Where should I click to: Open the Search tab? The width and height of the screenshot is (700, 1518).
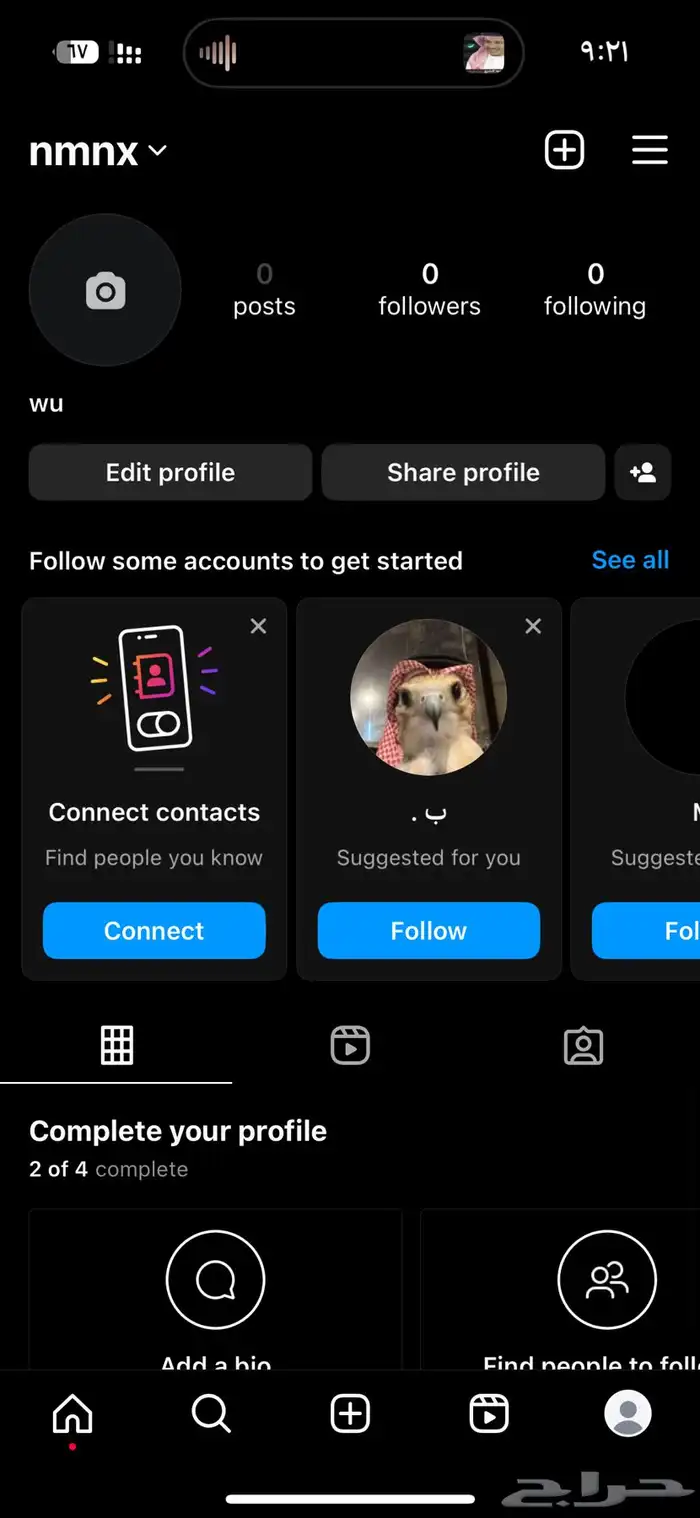211,1414
